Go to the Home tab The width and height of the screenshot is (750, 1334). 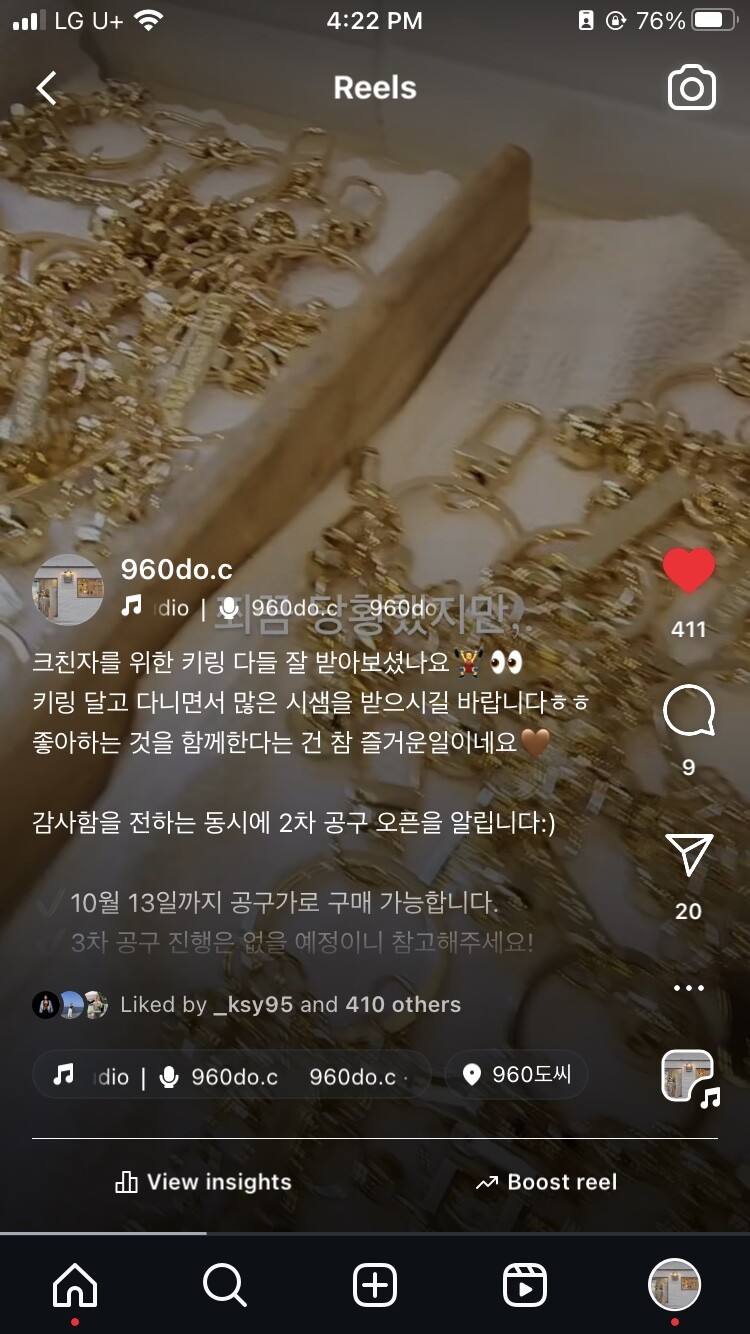pos(75,1285)
